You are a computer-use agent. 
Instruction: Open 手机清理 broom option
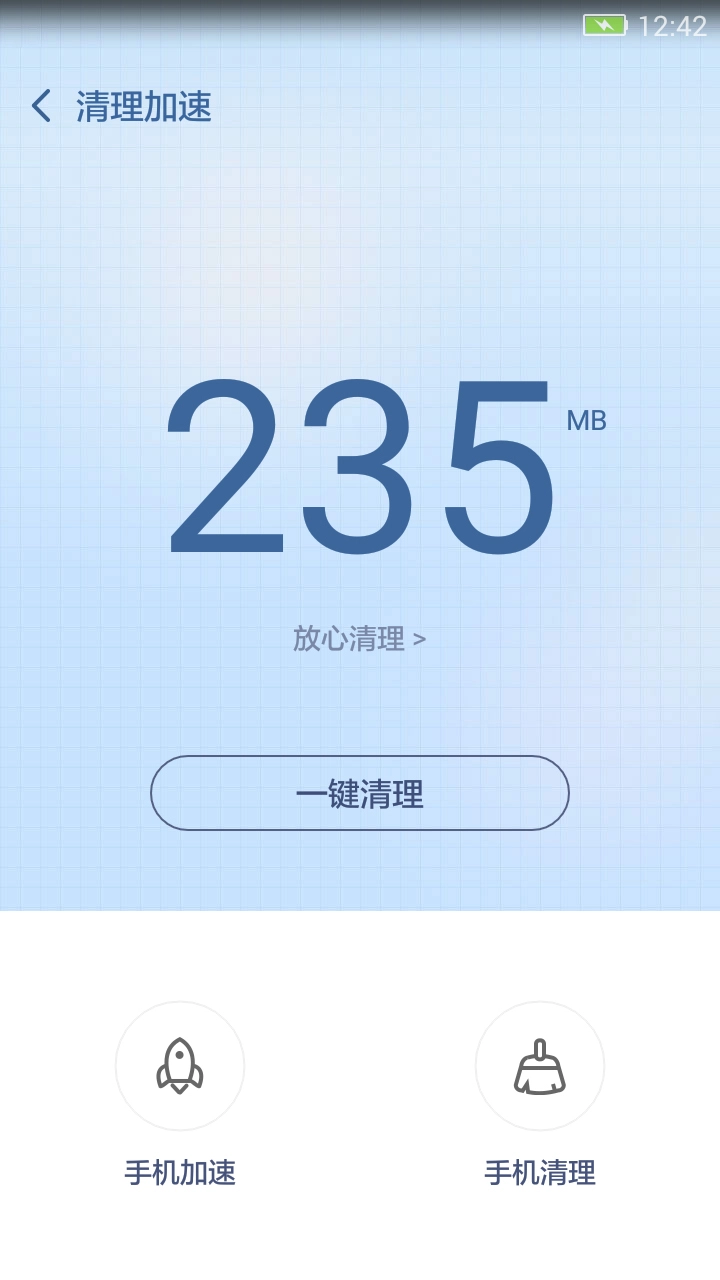(540, 1066)
